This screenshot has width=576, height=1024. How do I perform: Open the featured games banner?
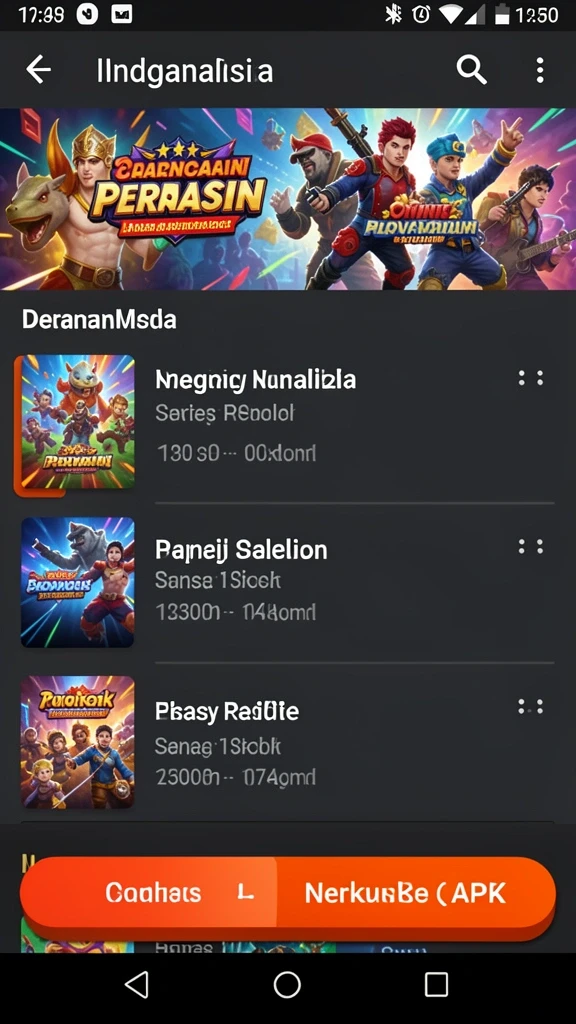pos(288,199)
